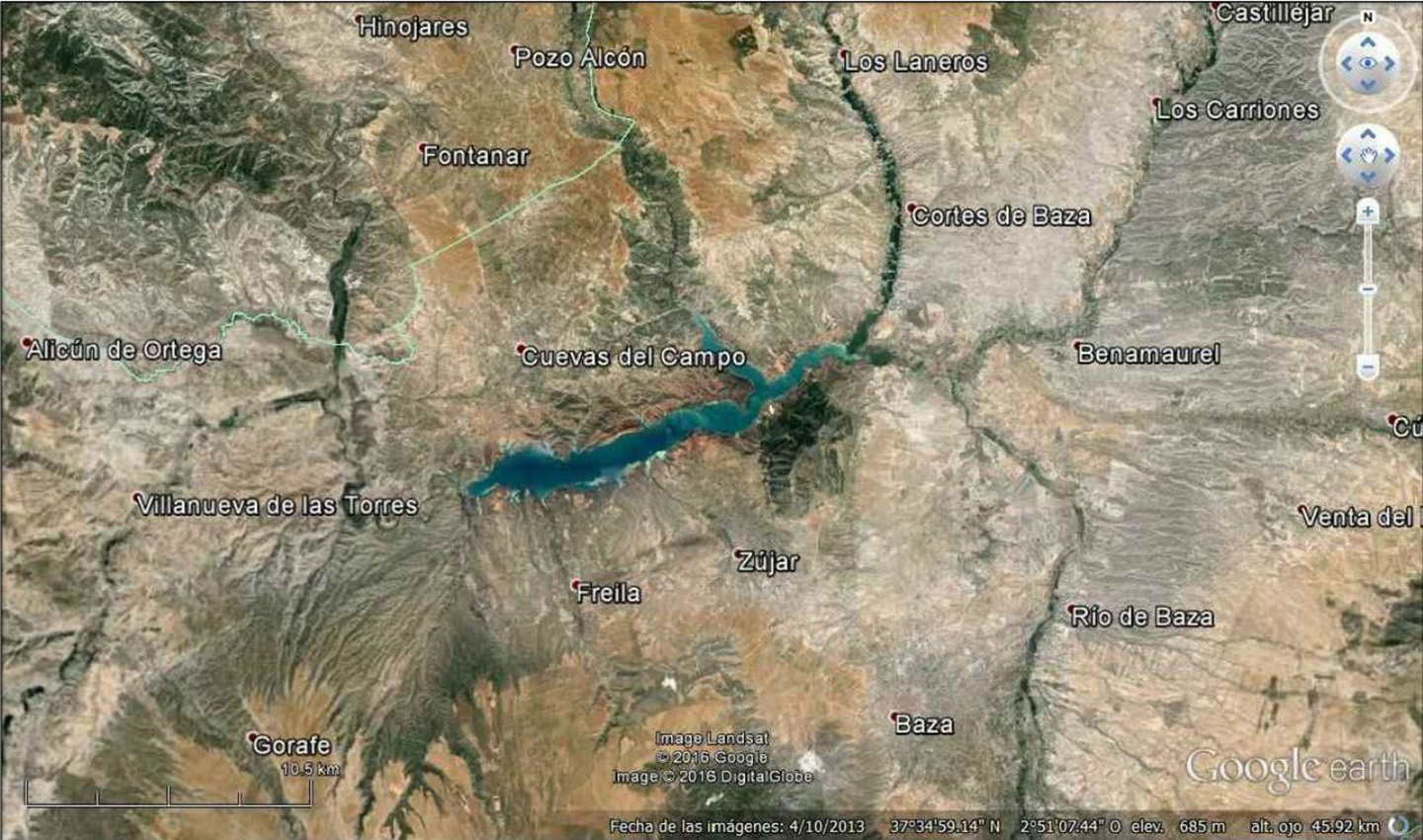Select the Cuevas del Campo place marker
The width and height of the screenshot is (1423, 840).
521,348
